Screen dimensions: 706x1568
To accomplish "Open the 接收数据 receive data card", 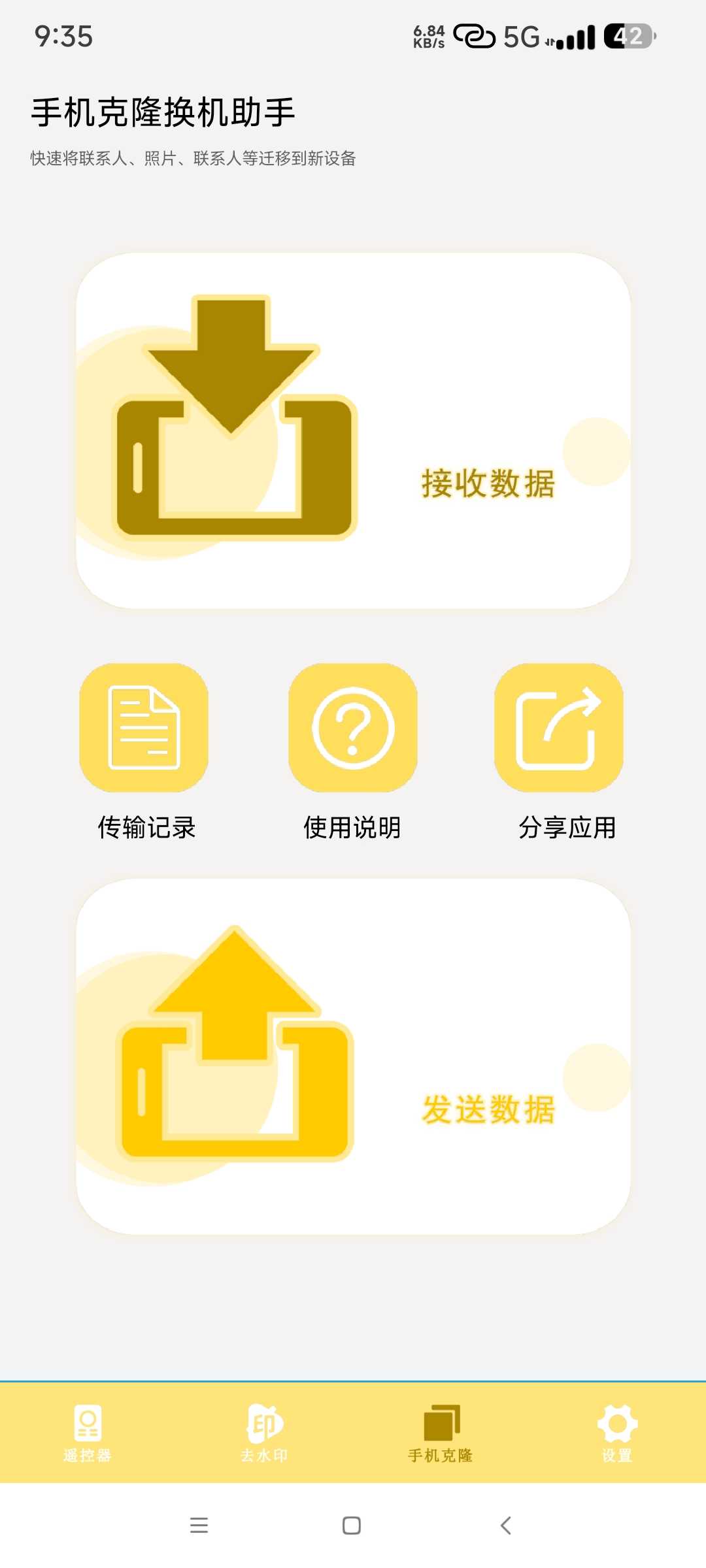I will pyautogui.click(x=353, y=431).
